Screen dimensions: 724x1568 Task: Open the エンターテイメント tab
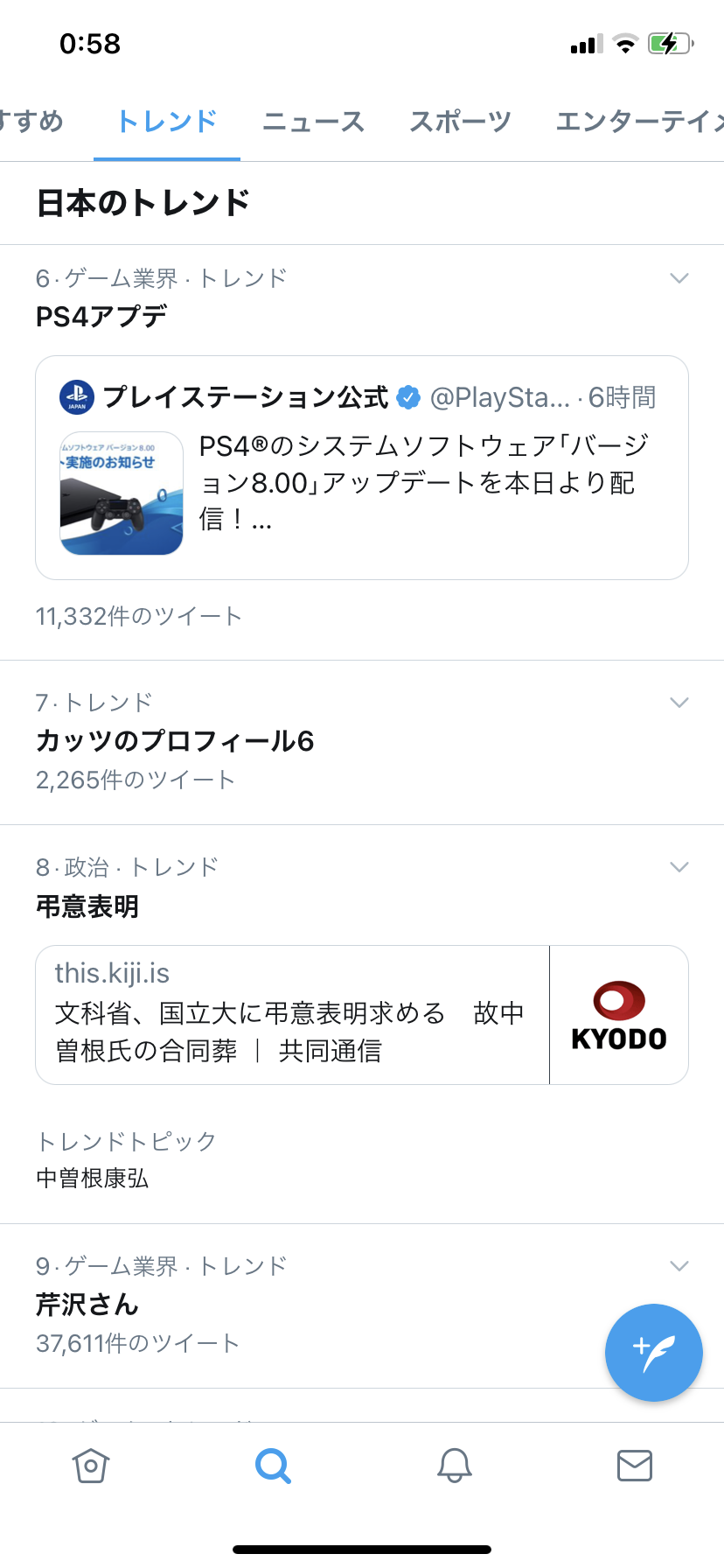[638, 122]
